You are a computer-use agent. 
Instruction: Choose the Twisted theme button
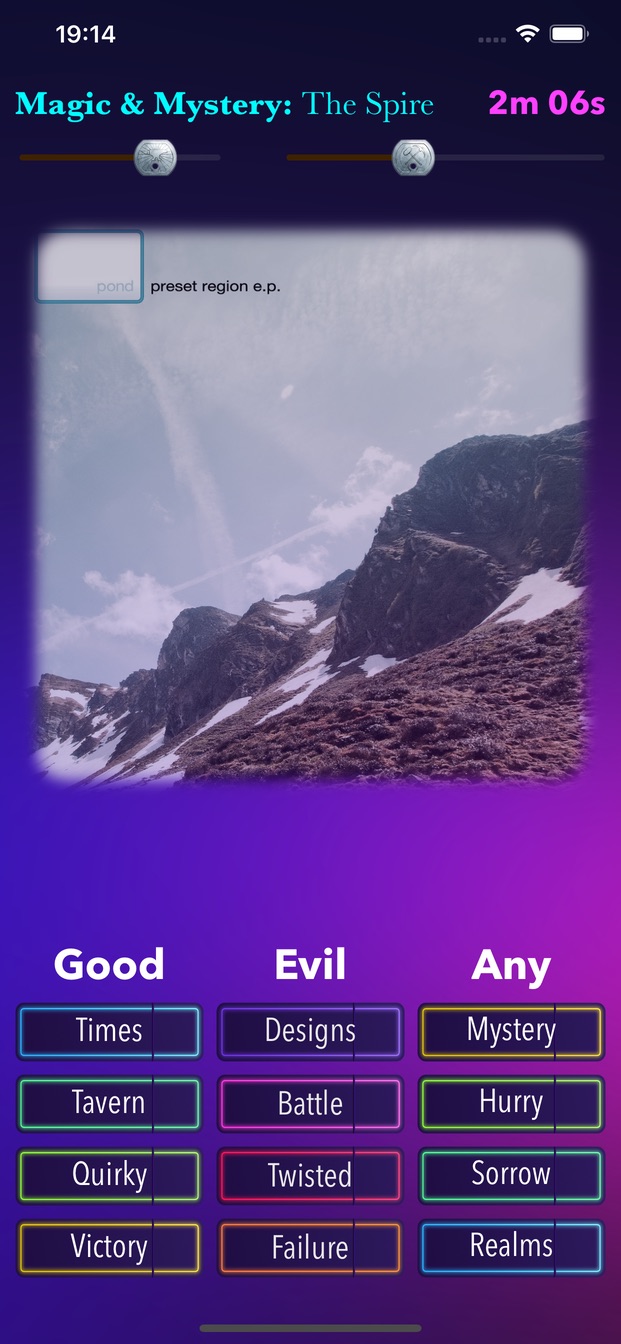tap(310, 1176)
